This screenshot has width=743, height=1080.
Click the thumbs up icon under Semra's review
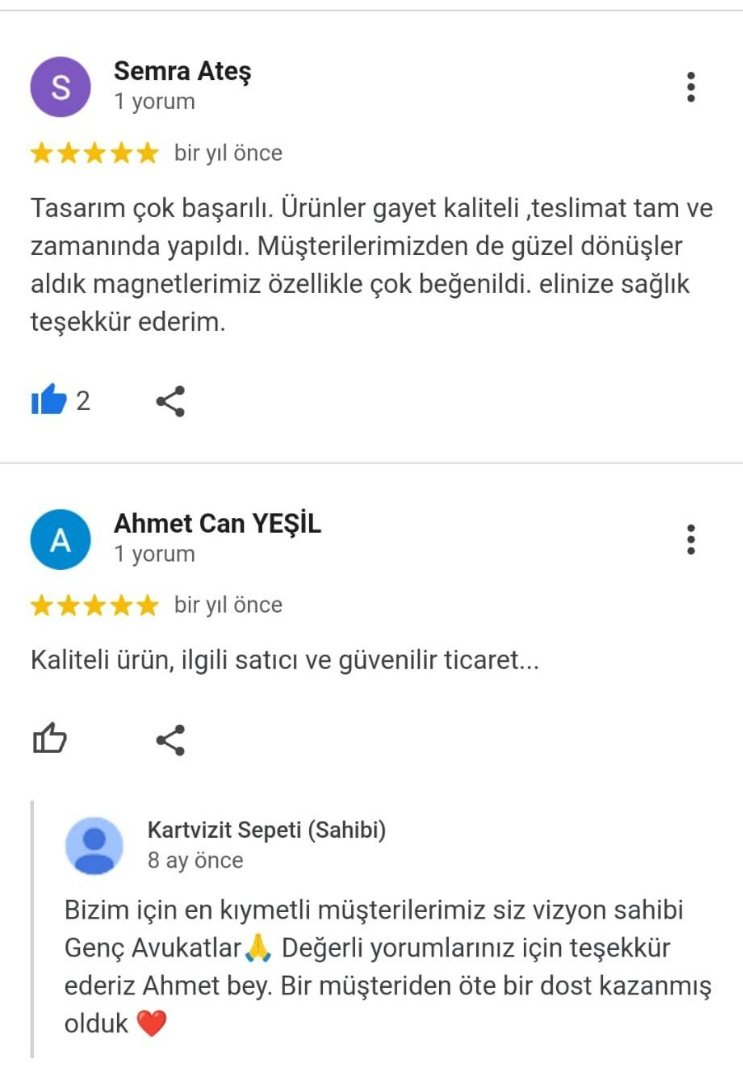tap(48, 399)
